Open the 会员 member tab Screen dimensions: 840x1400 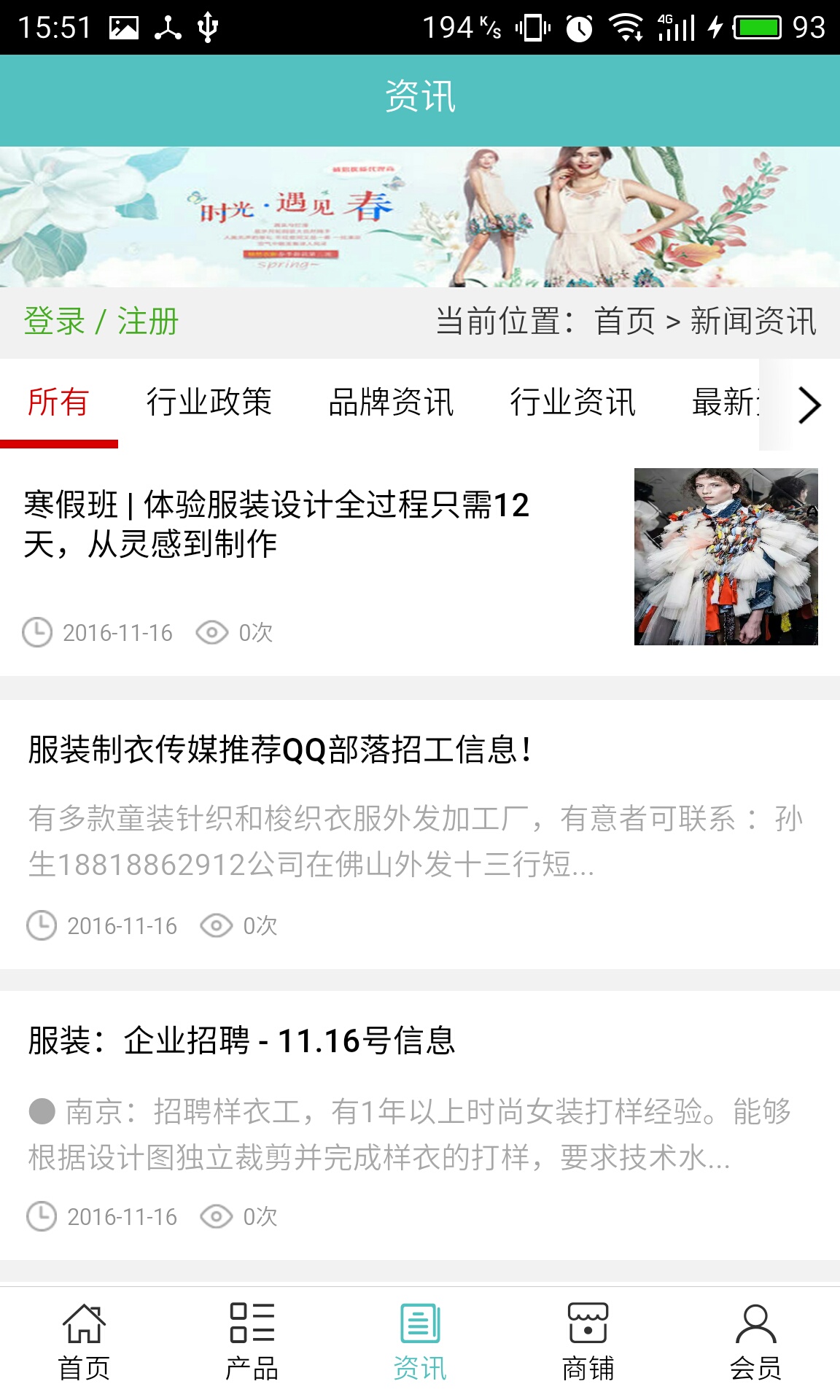(x=755, y=1342)
